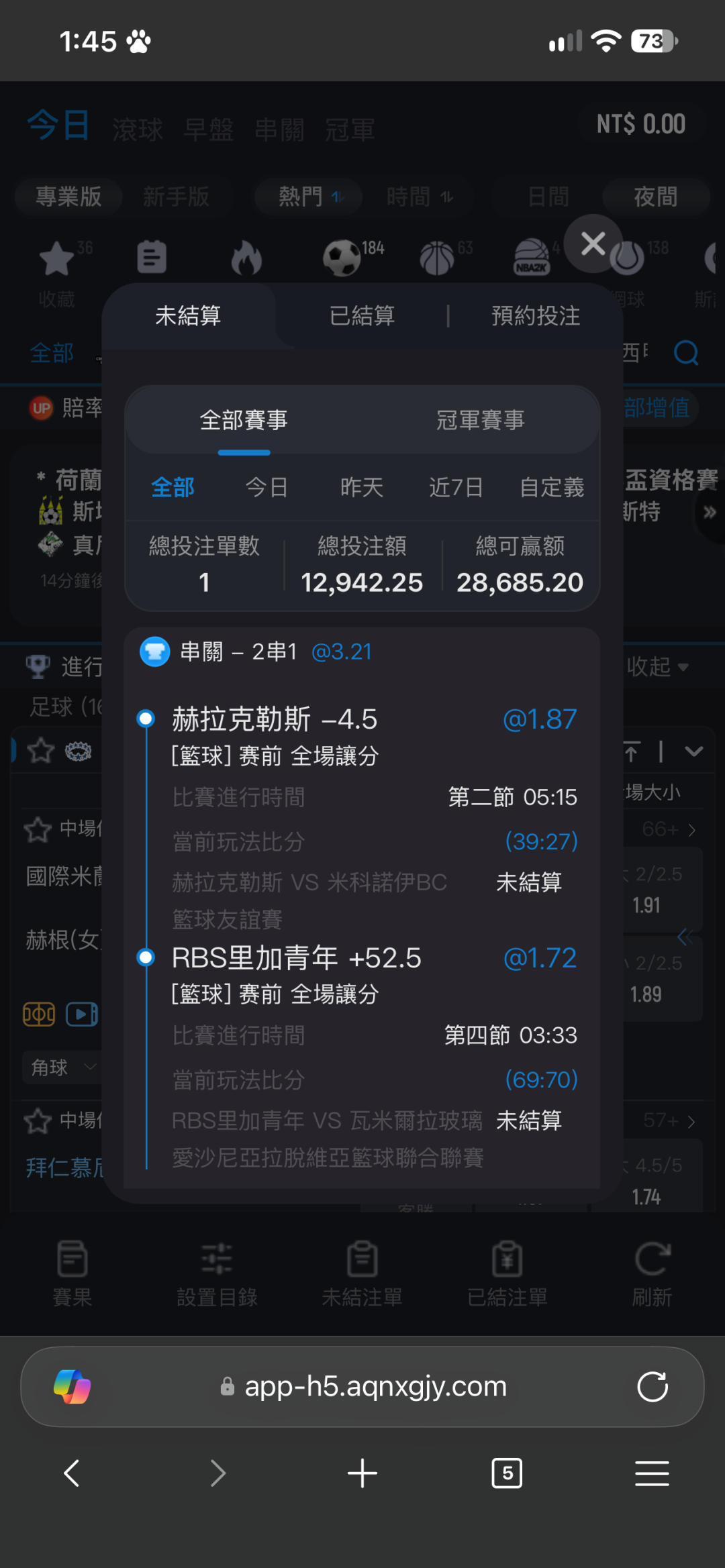Viewport: 725px width, 1568px height.
Task: Open a new browser tab
Action: tap(362, 1473)
